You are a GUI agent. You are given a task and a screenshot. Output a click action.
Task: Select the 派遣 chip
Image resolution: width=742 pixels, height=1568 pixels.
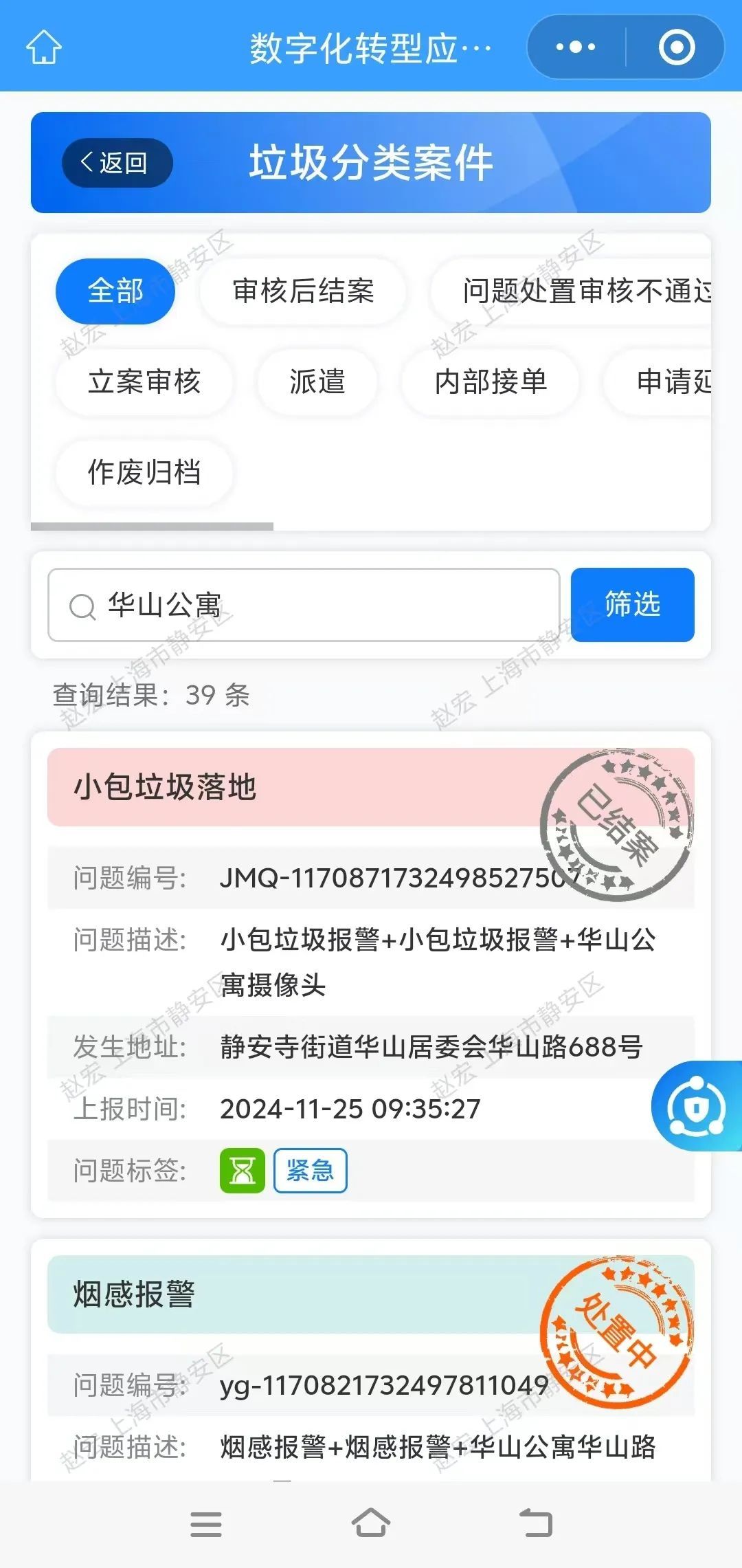(317, 382)
